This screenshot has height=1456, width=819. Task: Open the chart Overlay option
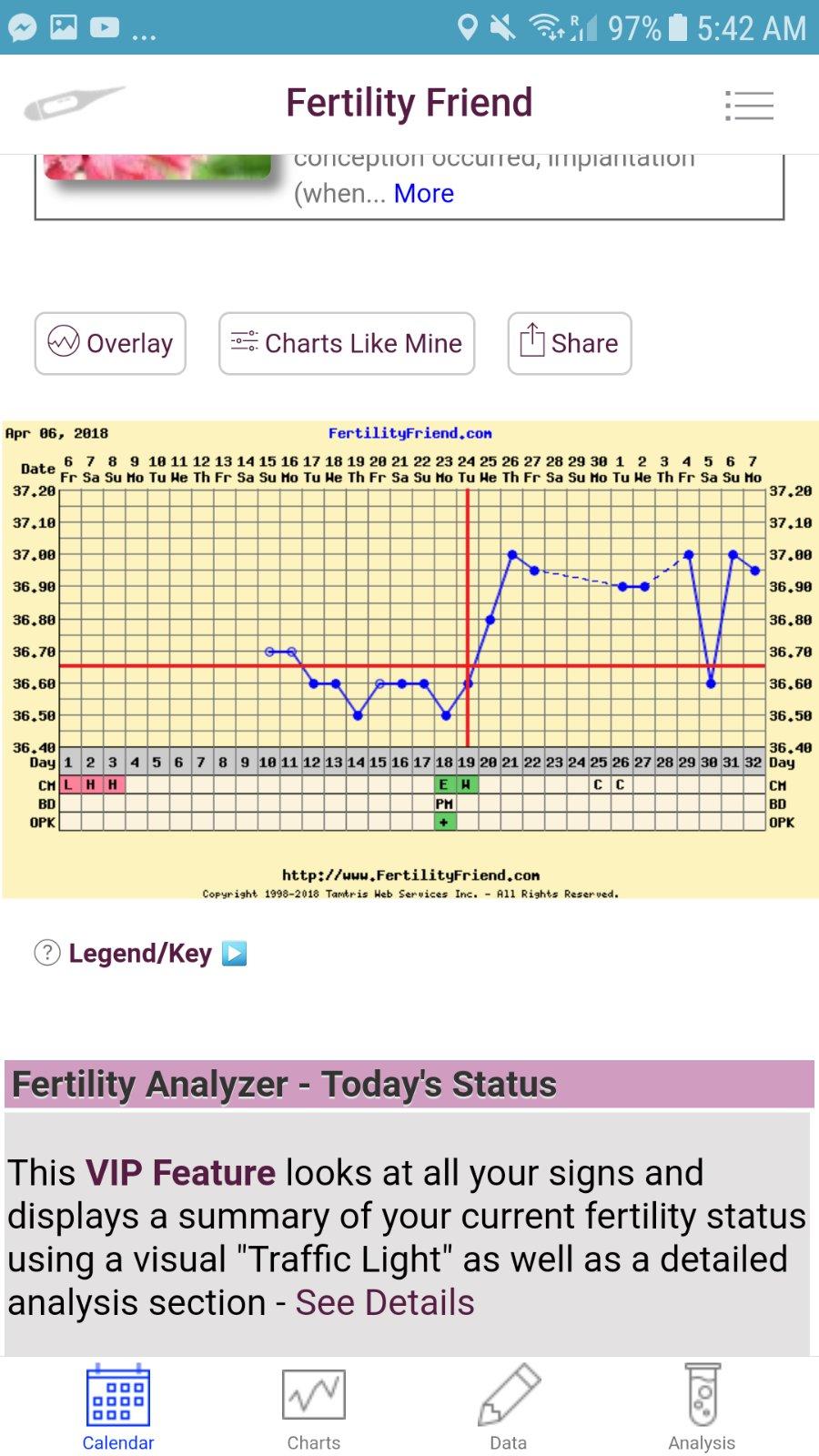point(110,343)
